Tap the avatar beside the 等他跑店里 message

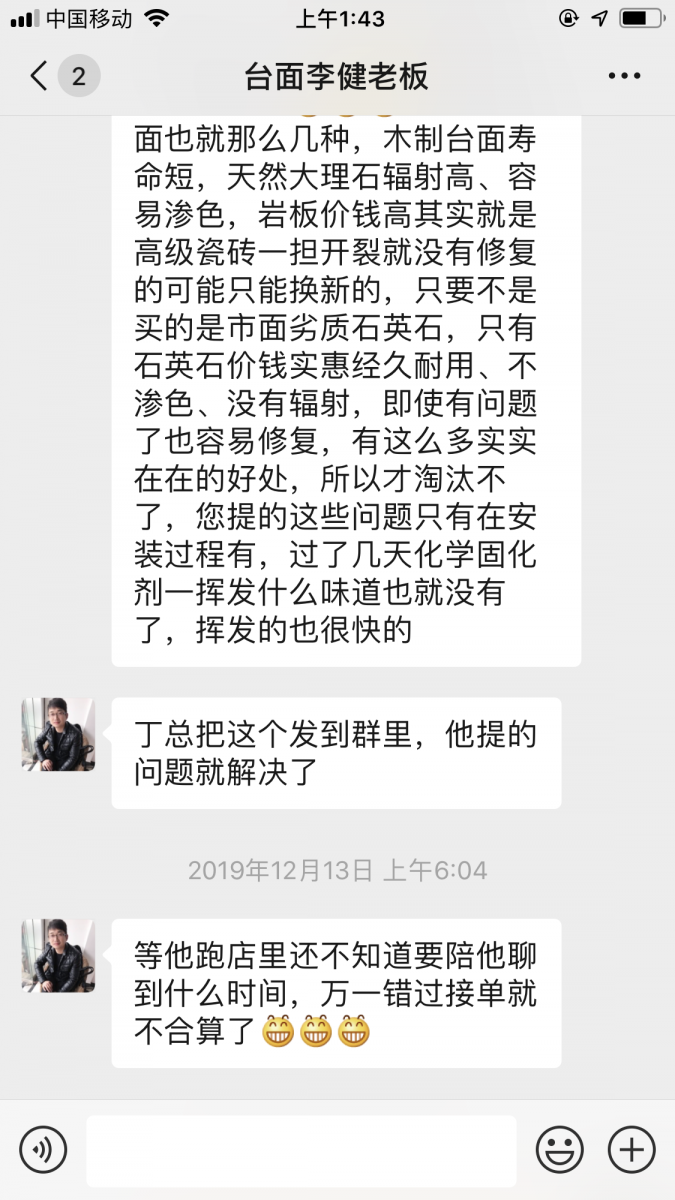58,956
